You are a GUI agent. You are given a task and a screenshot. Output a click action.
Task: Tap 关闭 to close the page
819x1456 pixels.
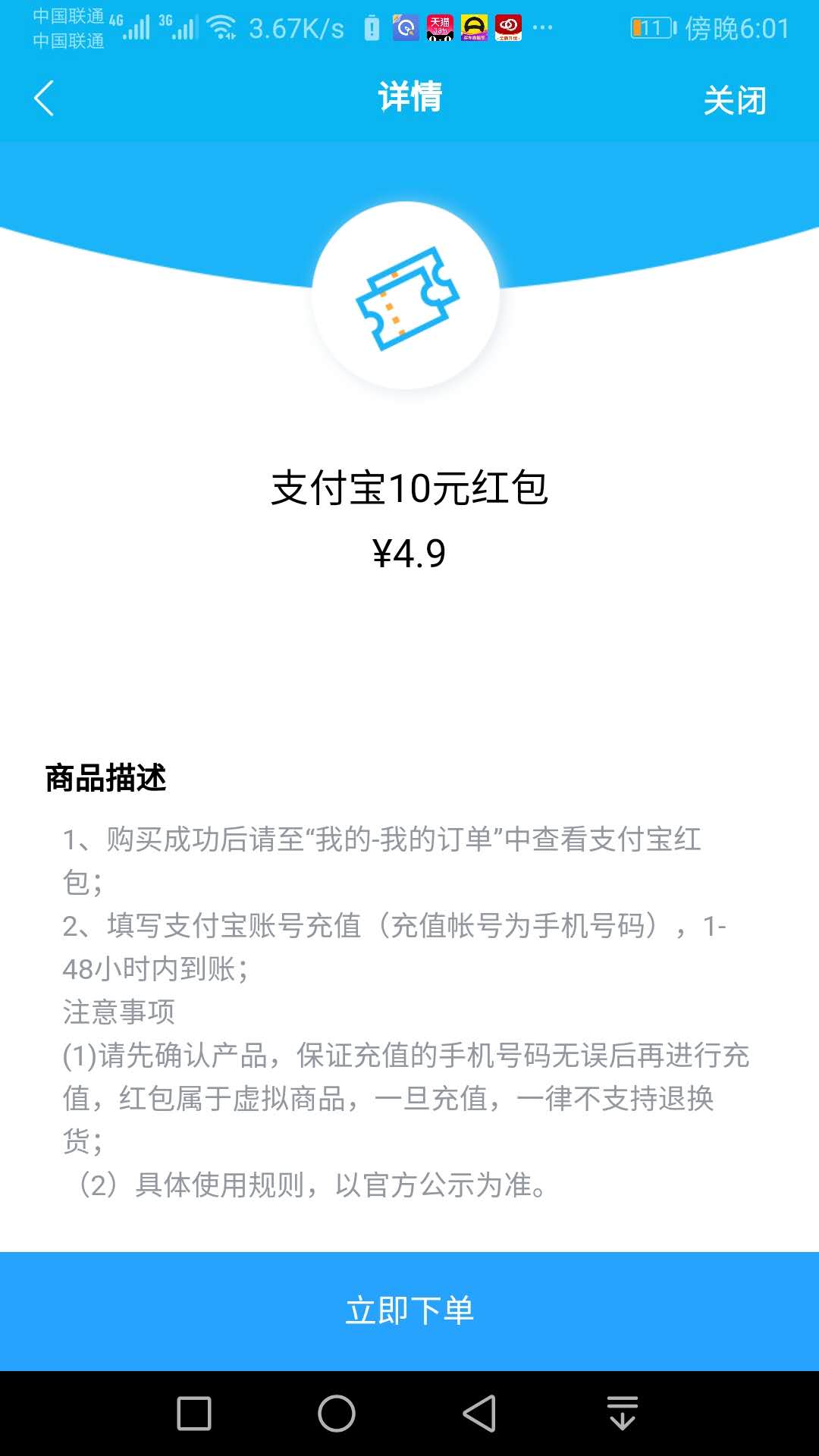pyautogui.click(x=734, y=100)
